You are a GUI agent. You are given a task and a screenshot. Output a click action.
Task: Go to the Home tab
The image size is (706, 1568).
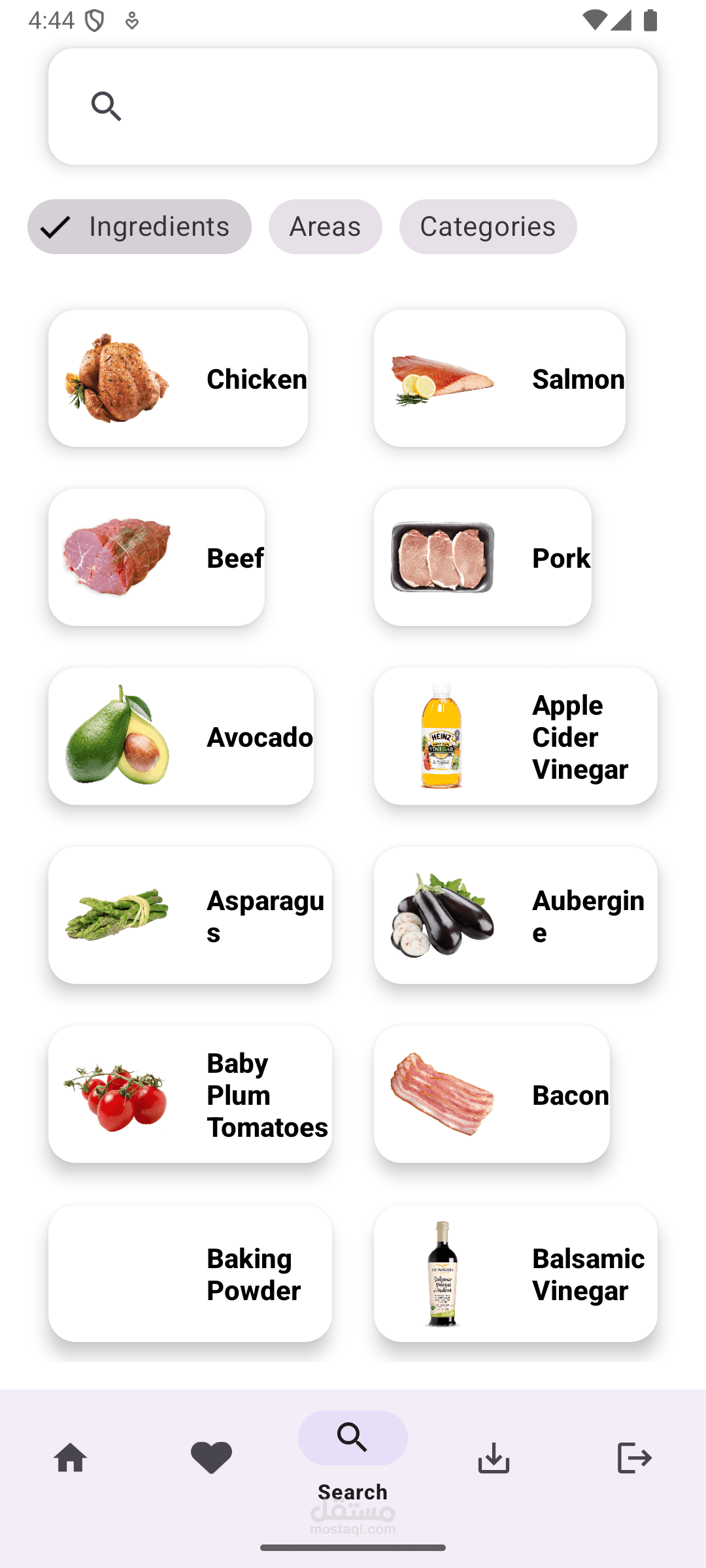click(71, 1458)
